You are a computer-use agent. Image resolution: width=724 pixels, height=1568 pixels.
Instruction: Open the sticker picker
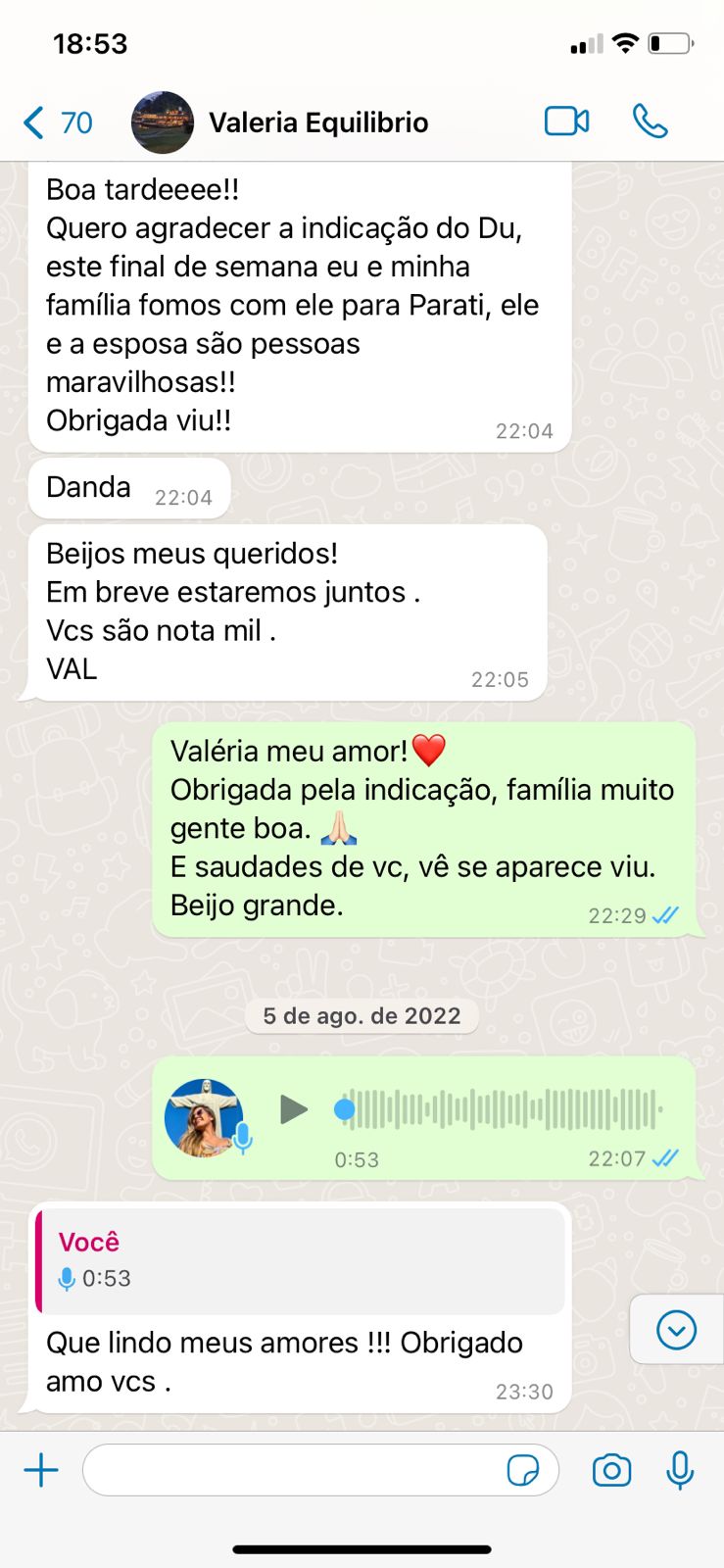(x=523, y=1470)
